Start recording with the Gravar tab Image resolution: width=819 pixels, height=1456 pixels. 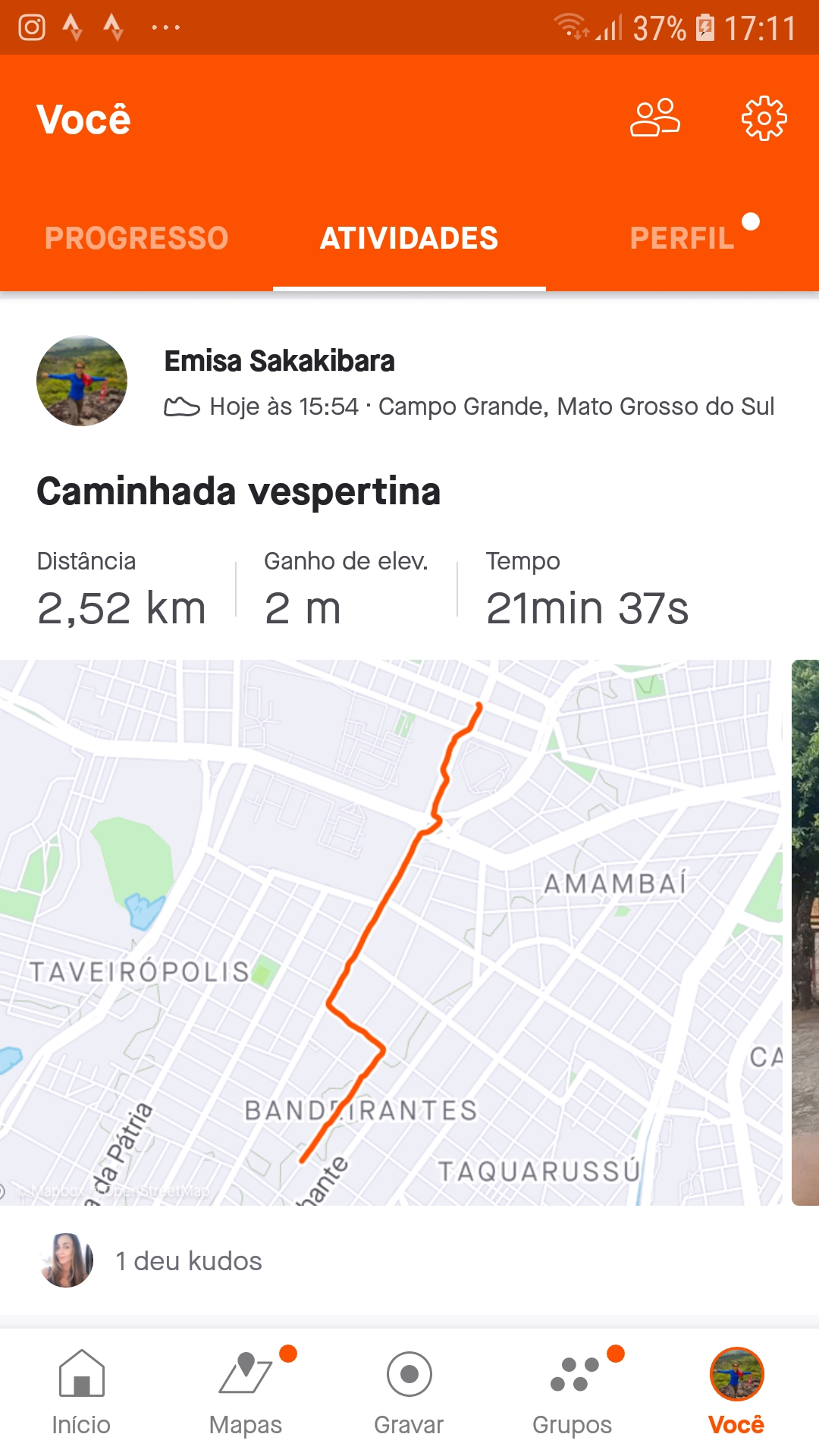tap(409, 1392)
